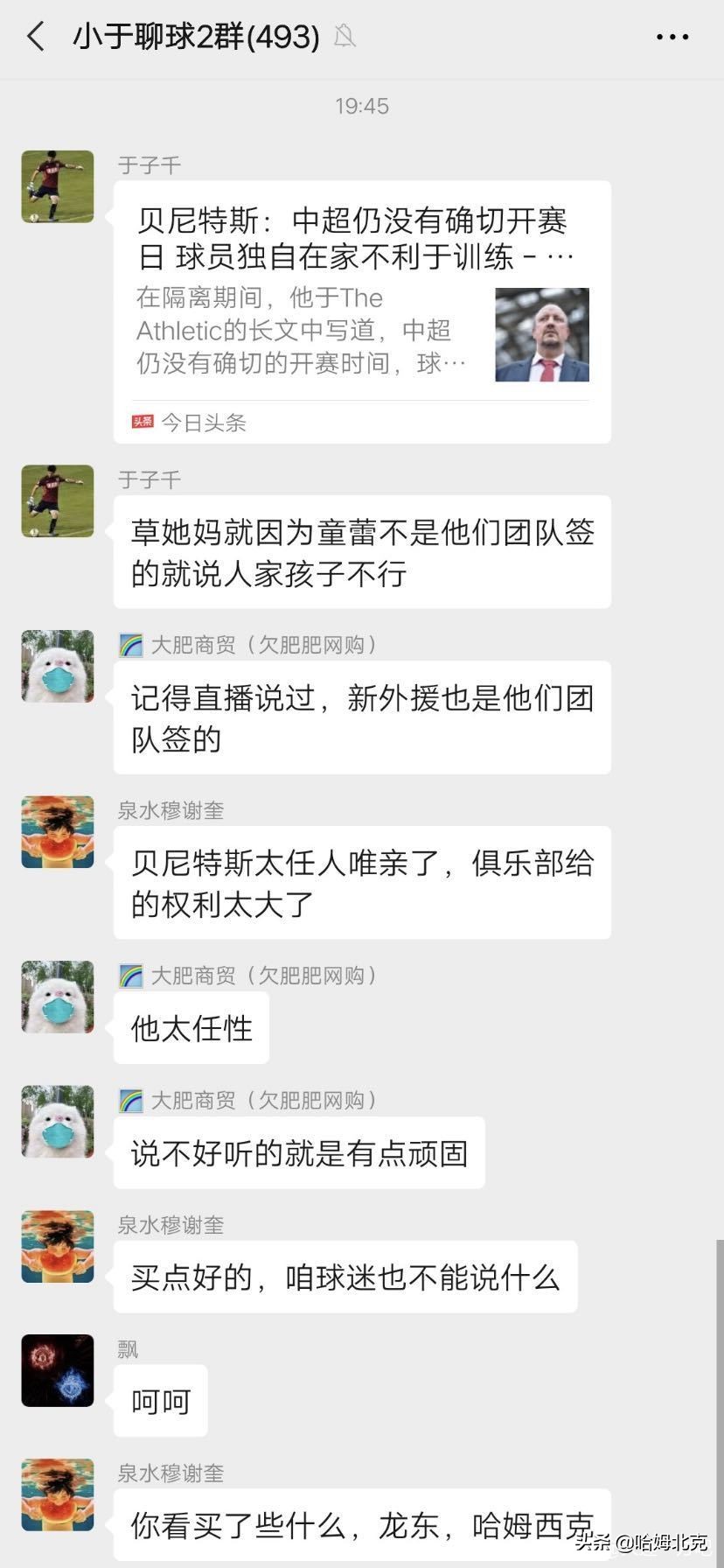
Task: Tap 大肥商贸's white cat avatar
Action: [56, 665]
